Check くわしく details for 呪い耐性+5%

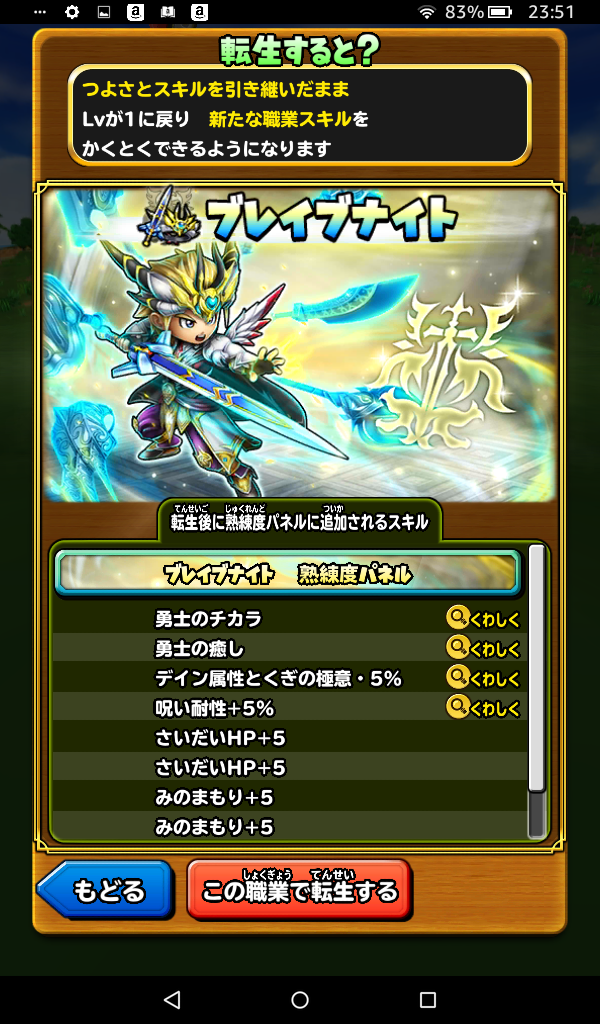coord(484,709)
